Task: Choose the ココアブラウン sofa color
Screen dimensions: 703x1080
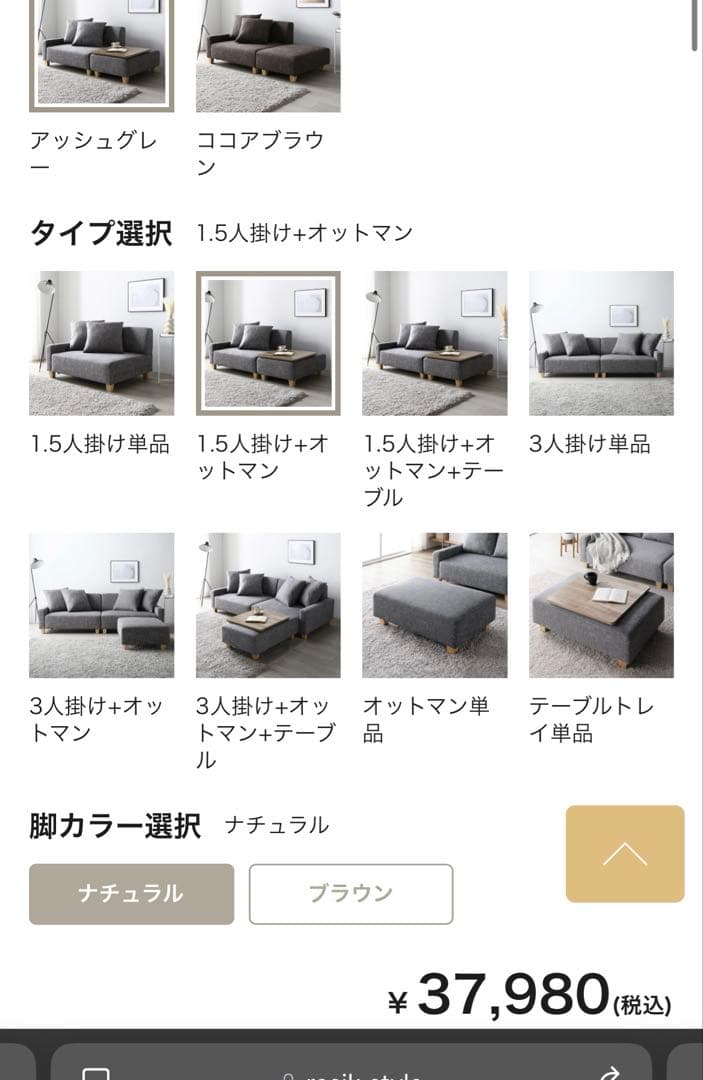Action: coord(268,52)
